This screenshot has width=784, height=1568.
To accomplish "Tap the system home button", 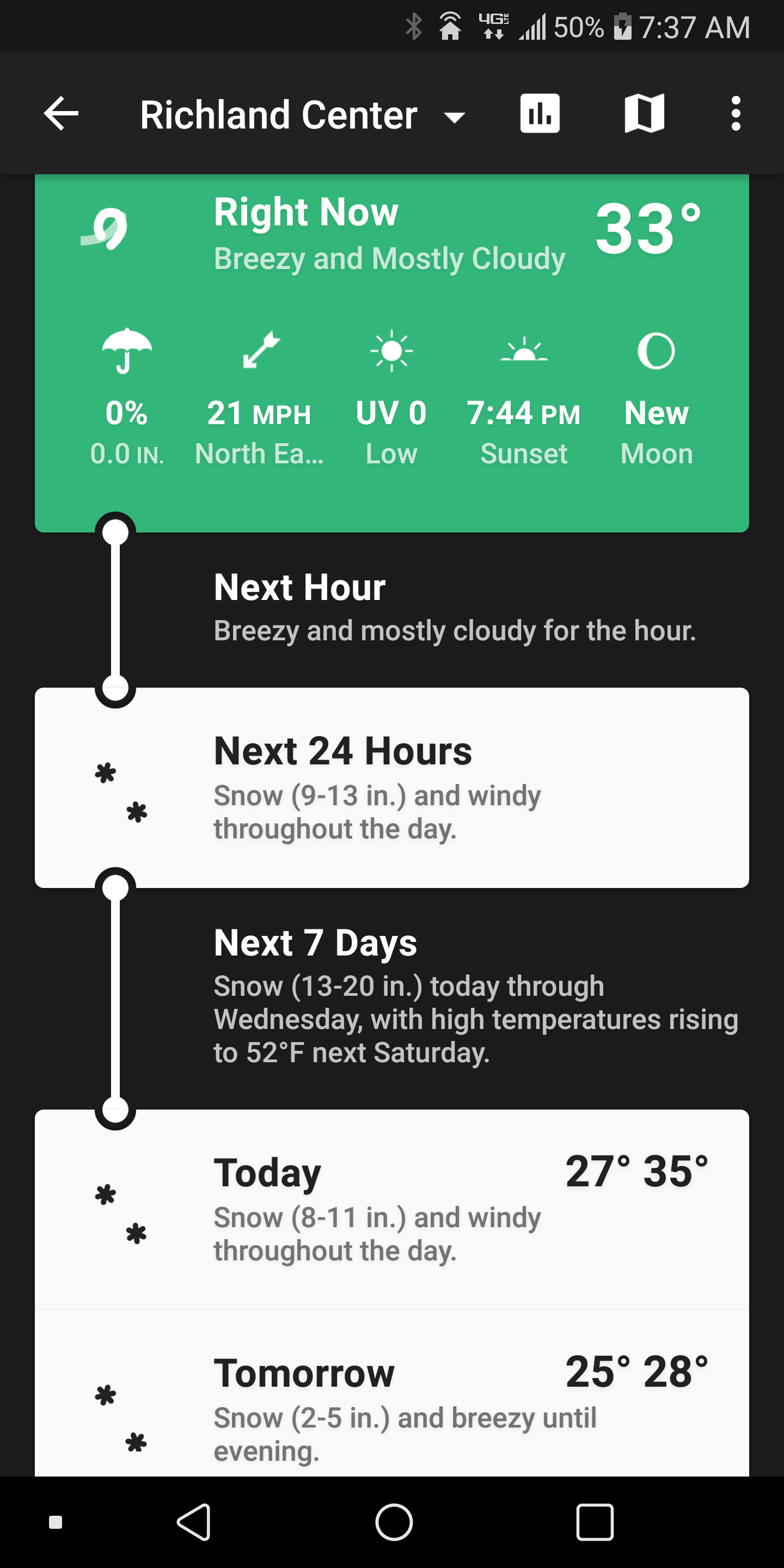I will coord(394,1522).
